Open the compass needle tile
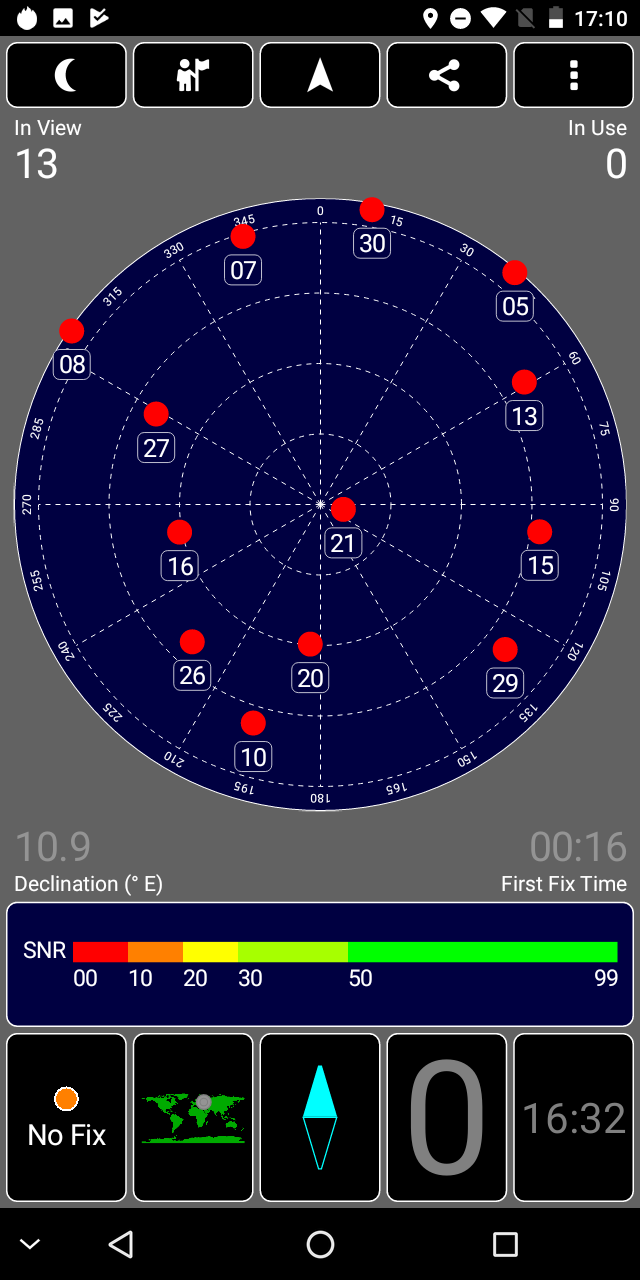 tap(320, 1117)
